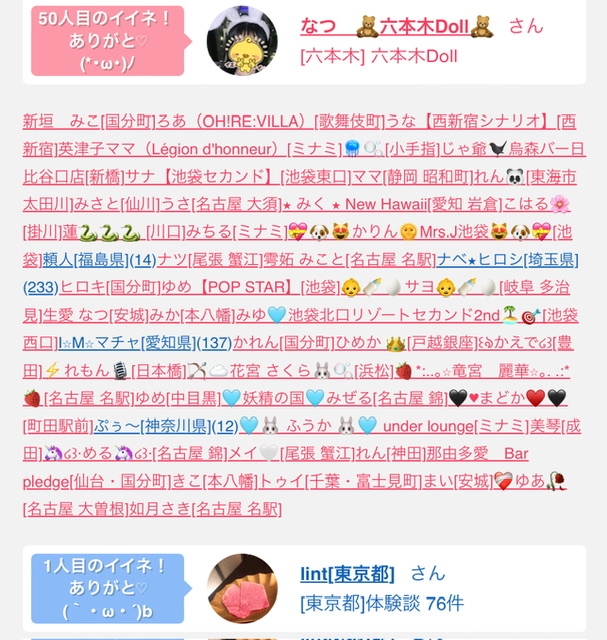Open みさと[仙川] link
Screen dimensions: 607x640
117,204
